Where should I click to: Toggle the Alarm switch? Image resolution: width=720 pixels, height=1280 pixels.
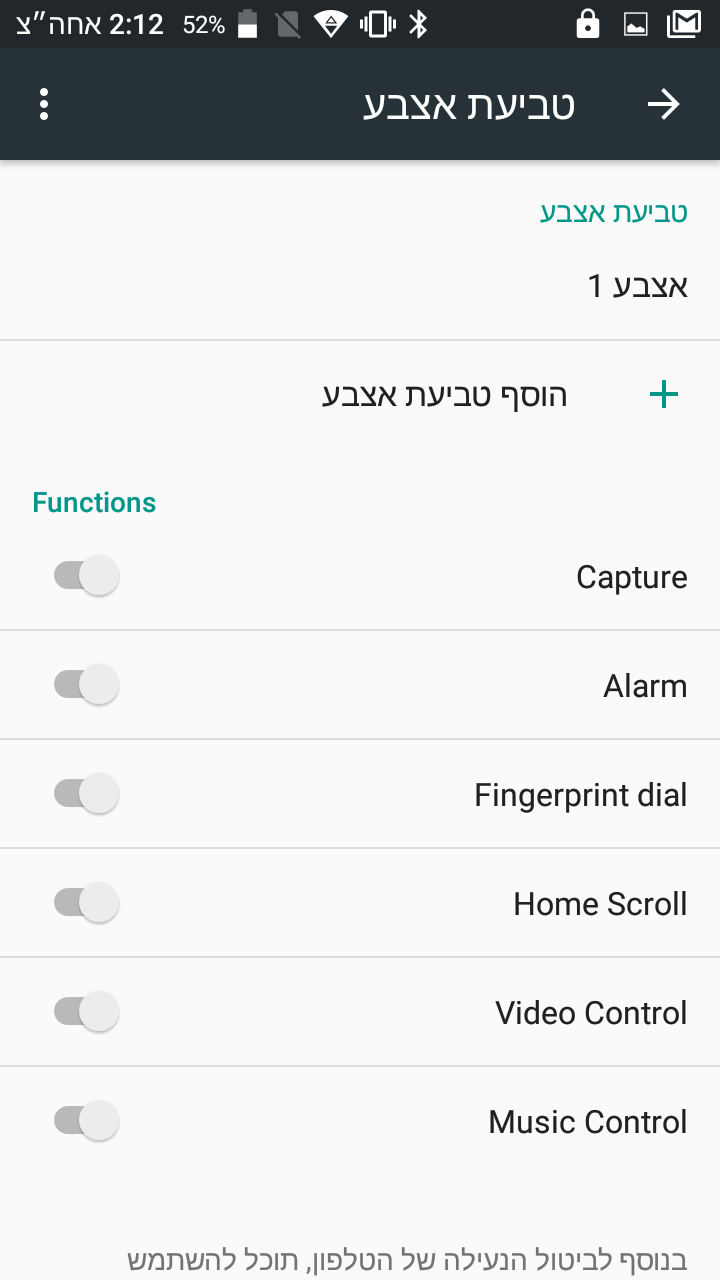pyautogui.click(x=86, y=686)
